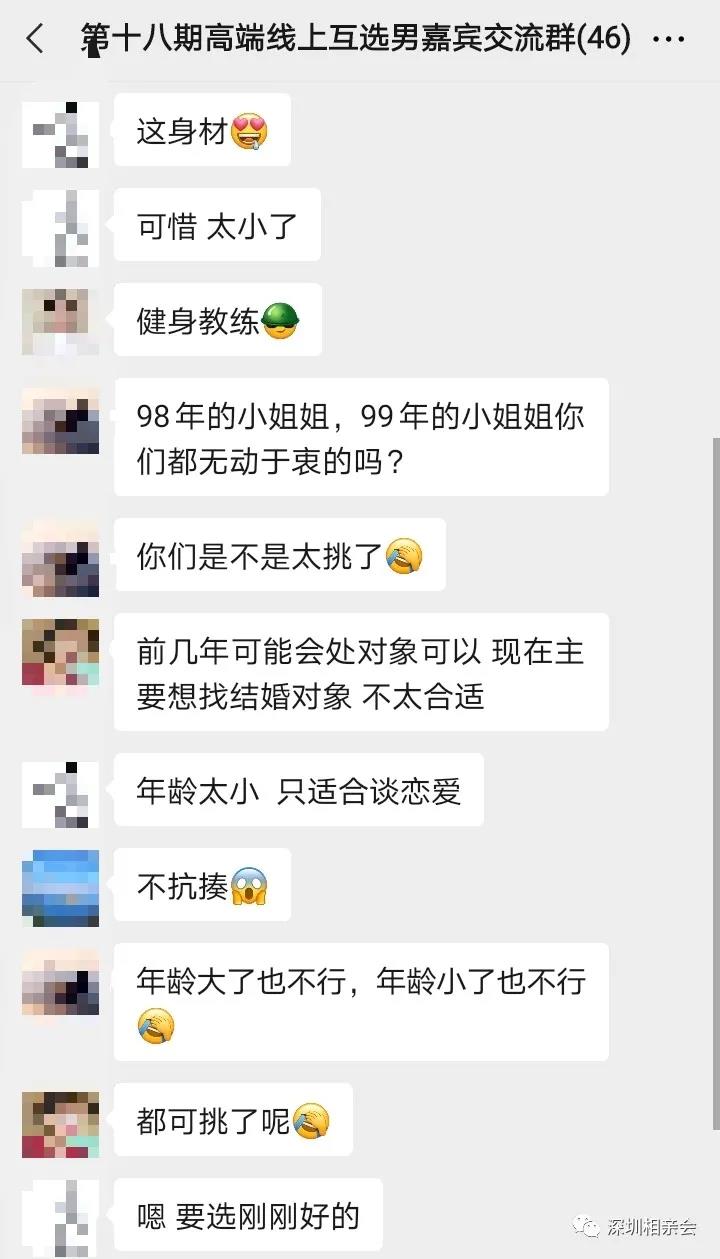Screen dimensions: 720x1259
Task: Tap avatar beside 你们是不是太挑了 message
Action: pyautogui.click(x=60, y=558)
